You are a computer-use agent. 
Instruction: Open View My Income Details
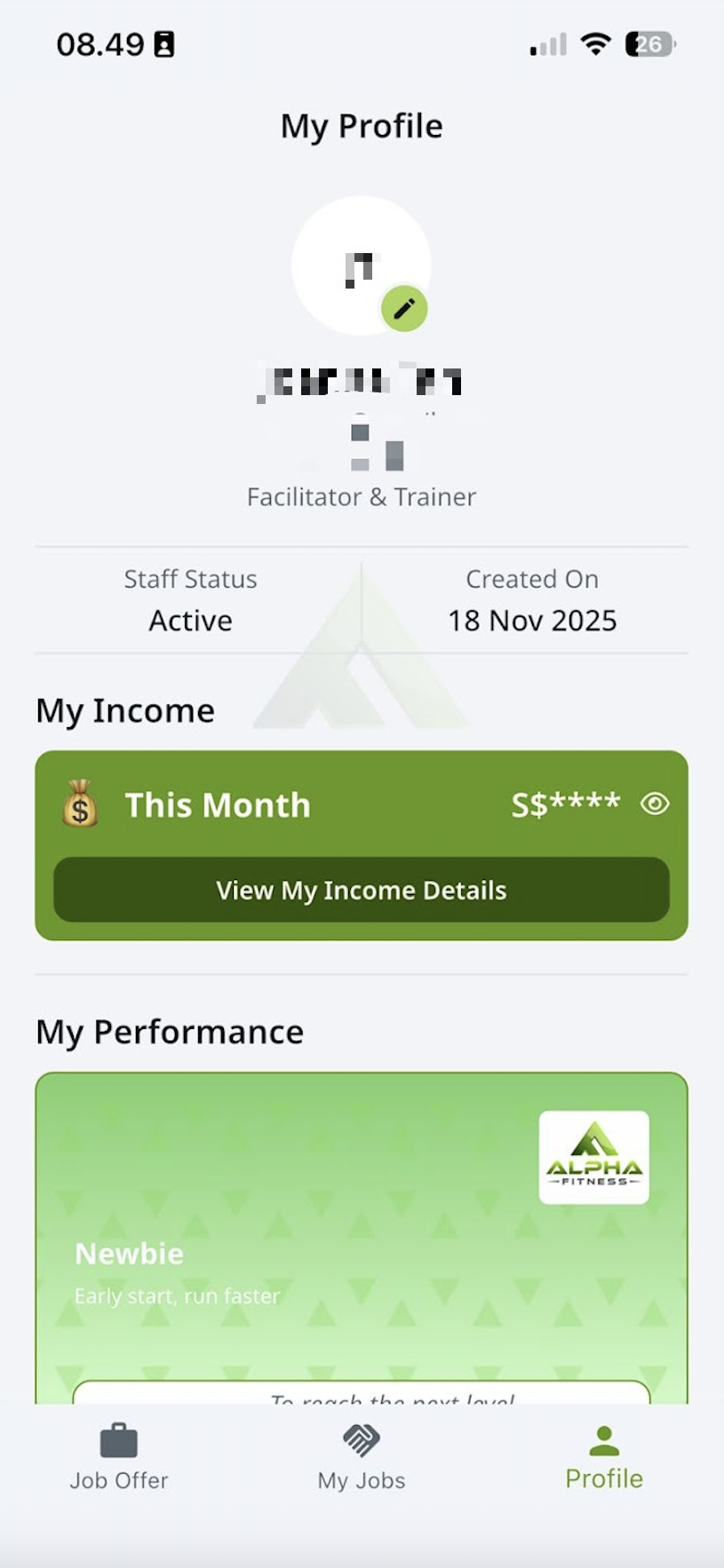[x=362, y=890]
